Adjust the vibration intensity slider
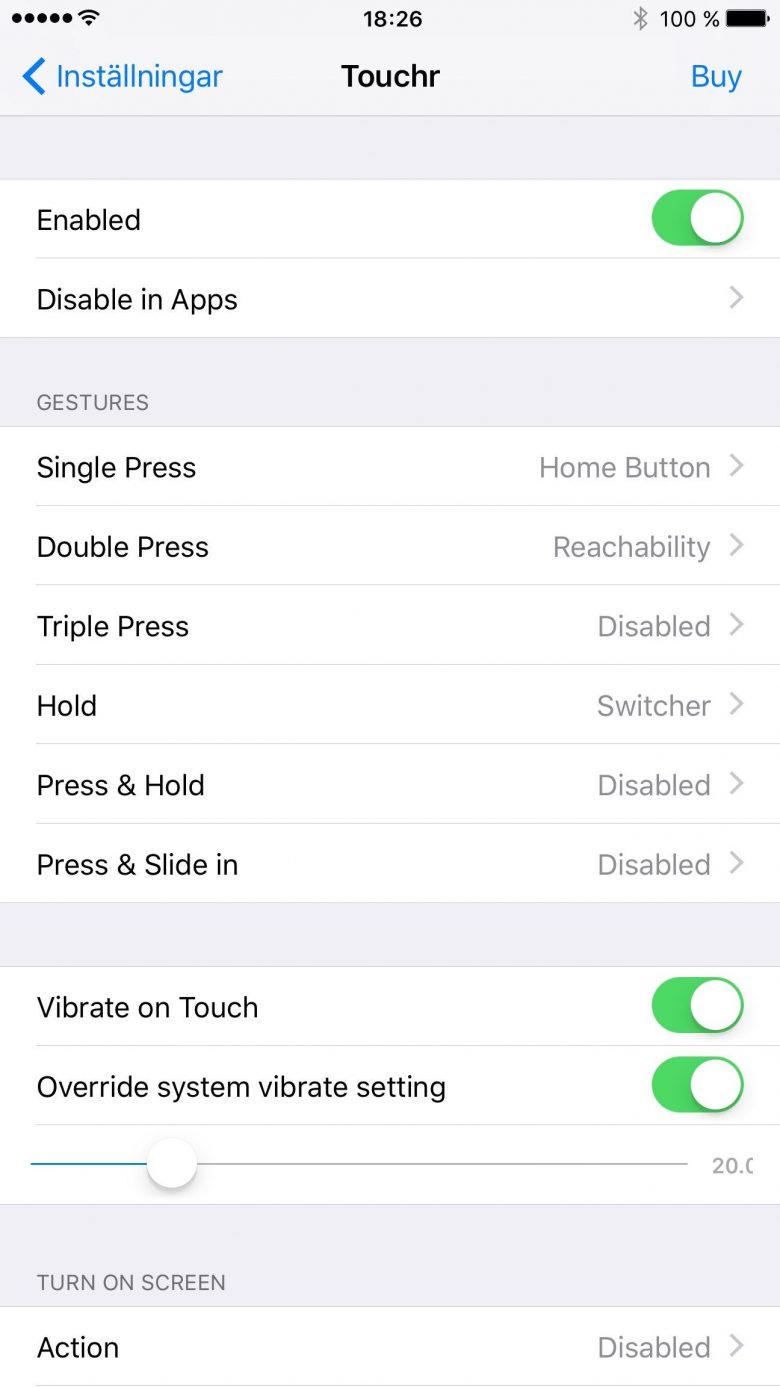 pos(171,1163)
